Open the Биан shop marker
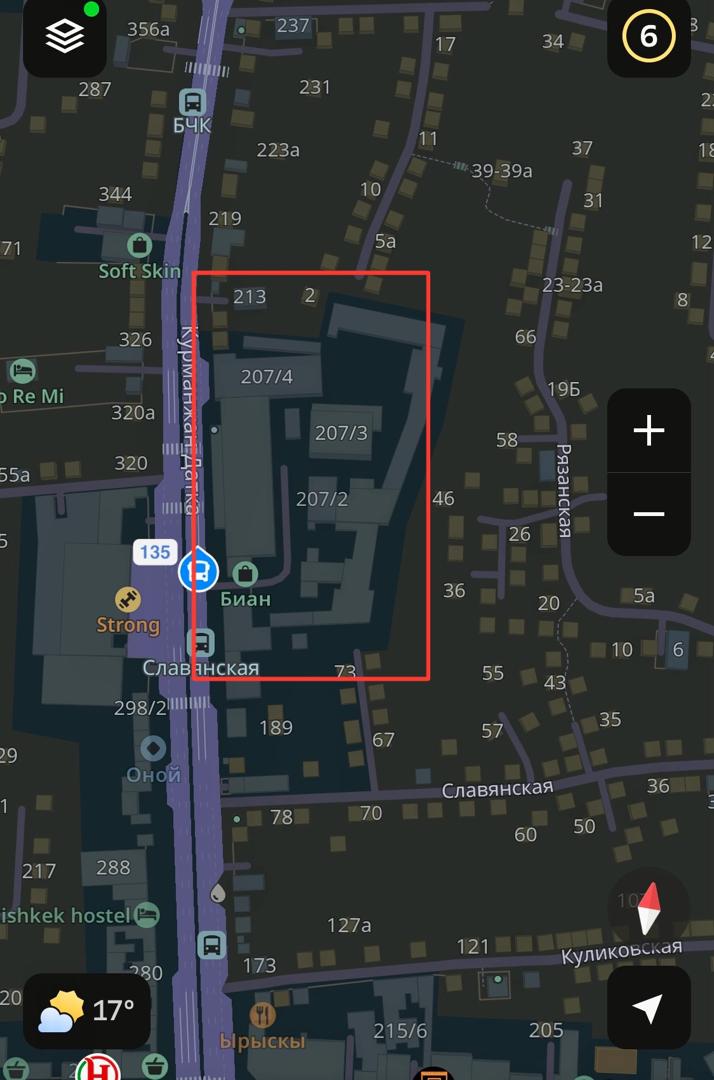714x1080 pixels. click(245, 574)
